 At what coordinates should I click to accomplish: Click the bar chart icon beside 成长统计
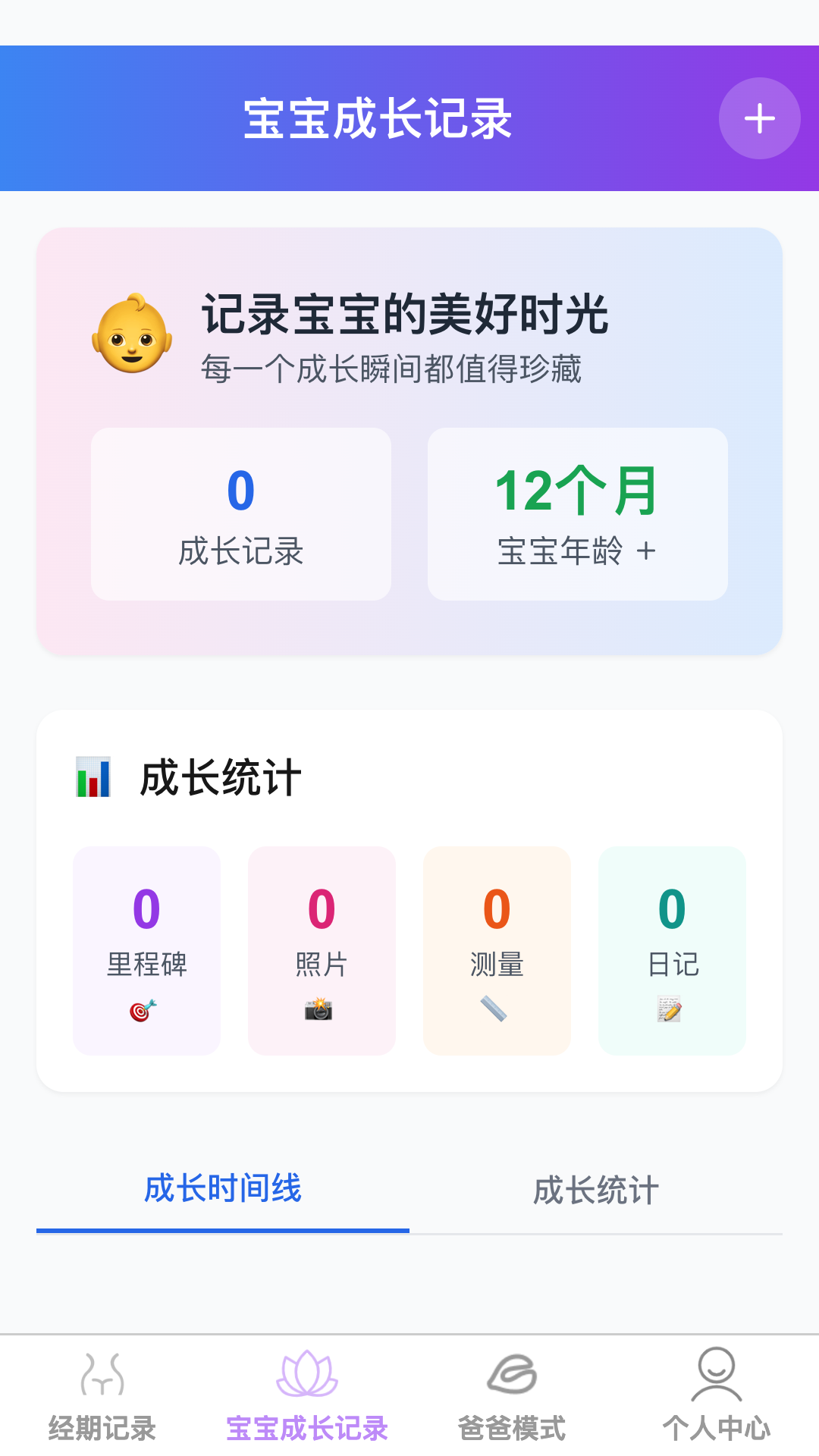[93, 775]
